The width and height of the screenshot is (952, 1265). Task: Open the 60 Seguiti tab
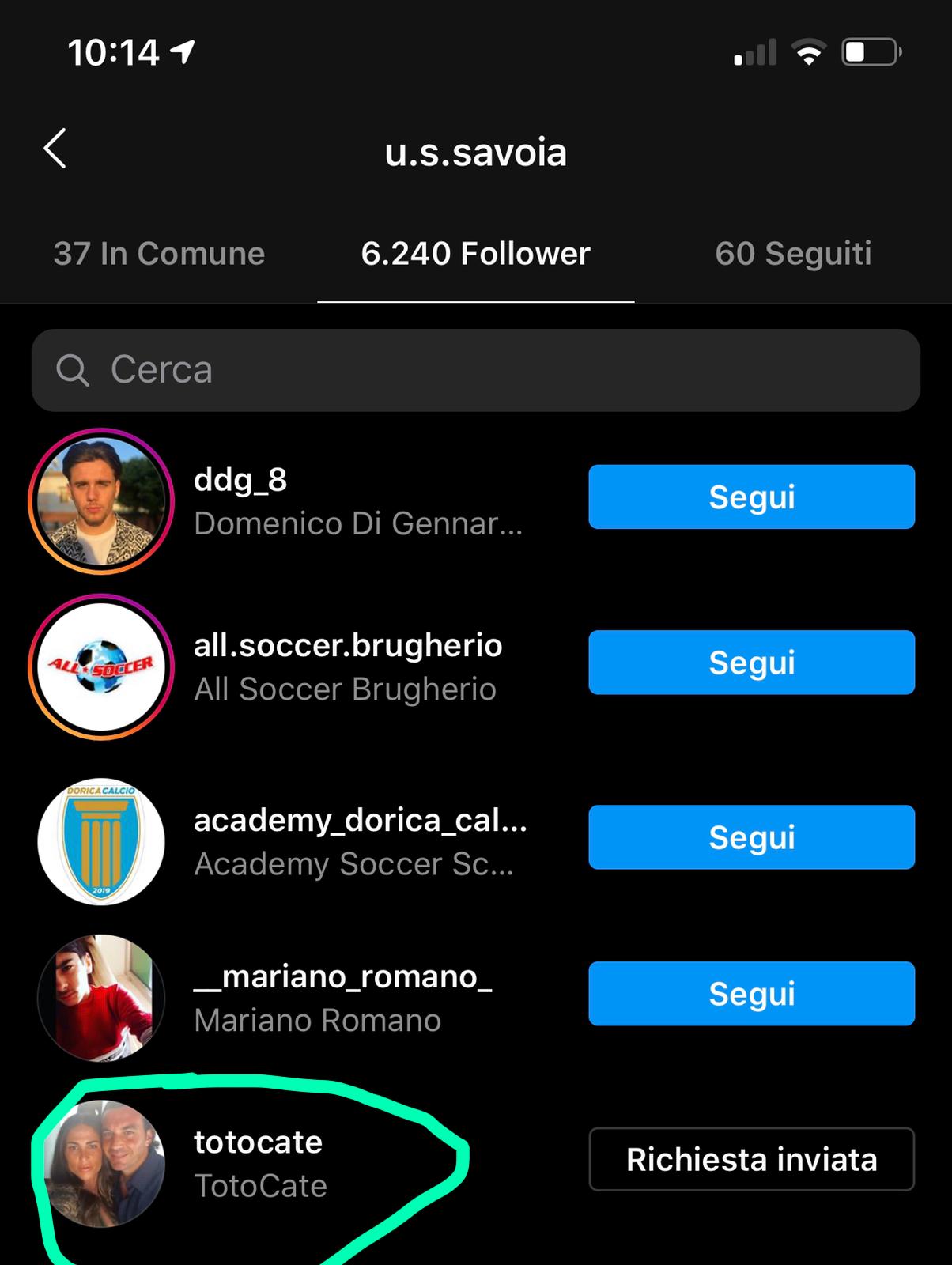793,254
